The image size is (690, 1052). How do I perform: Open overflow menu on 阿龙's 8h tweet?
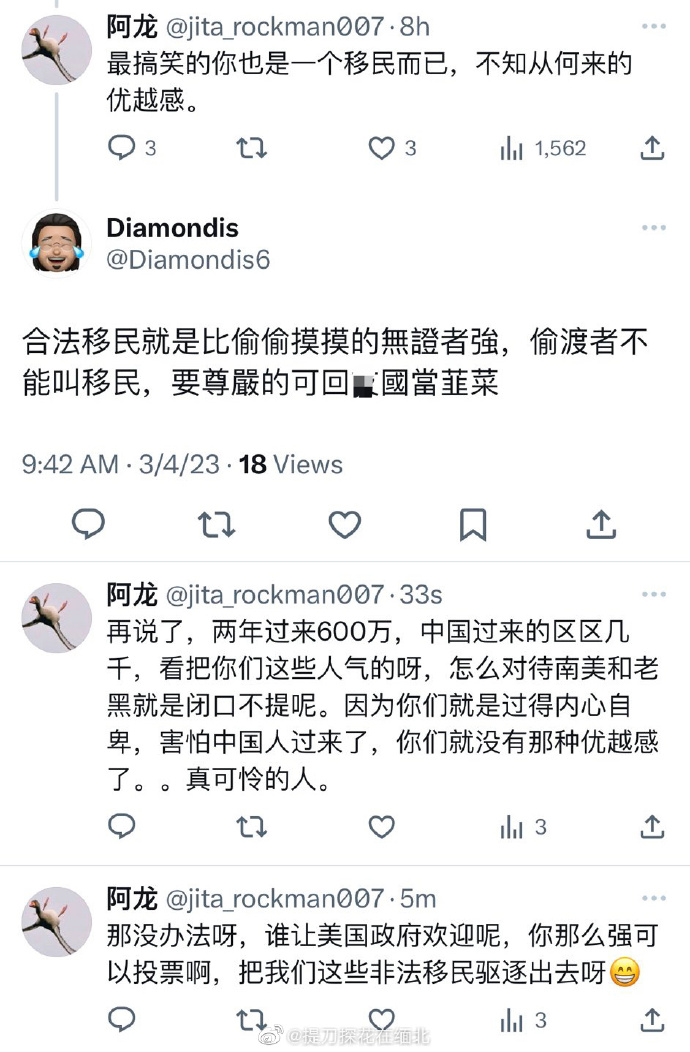(653, 25)
